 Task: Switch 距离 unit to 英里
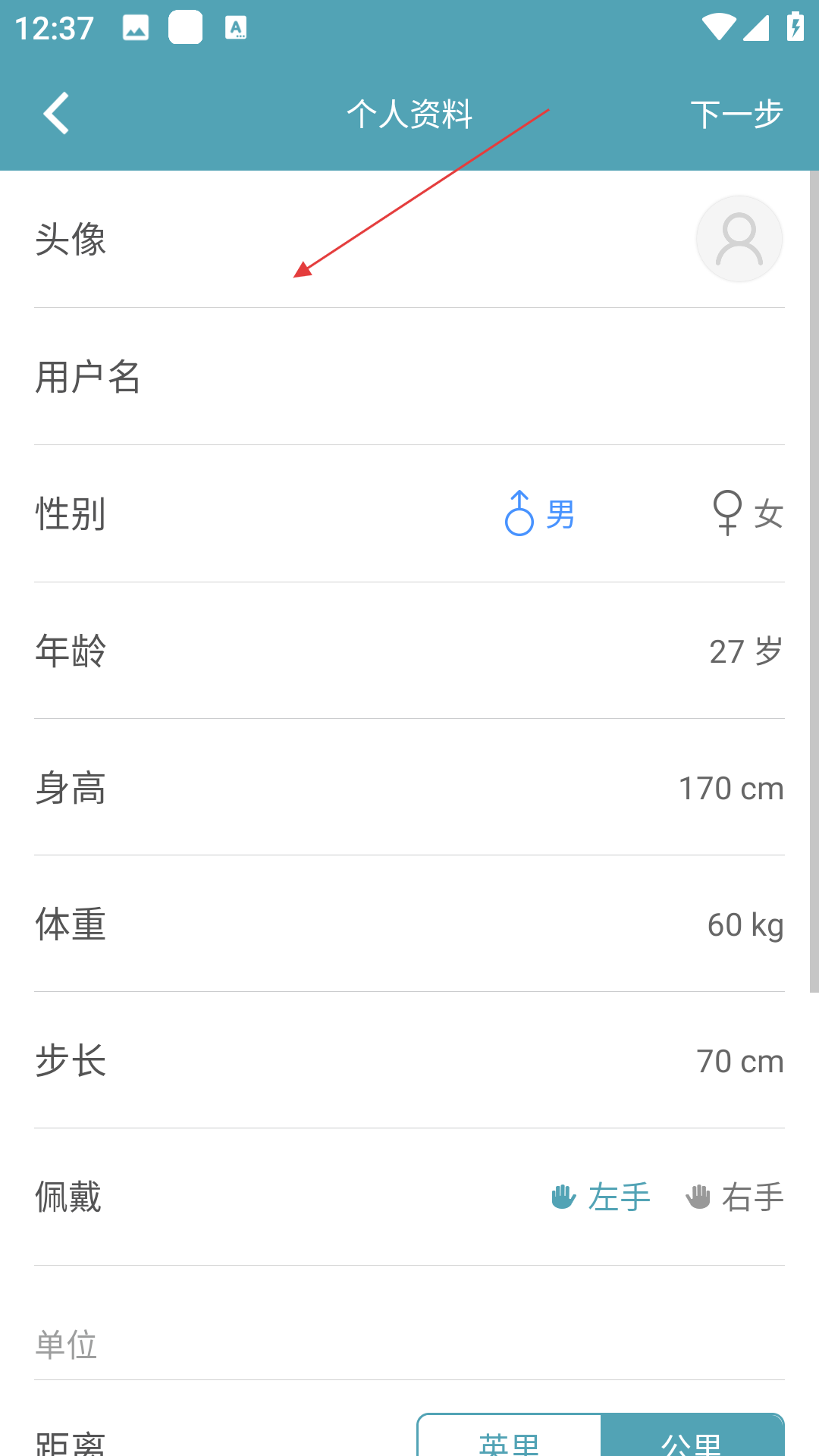510,1439
